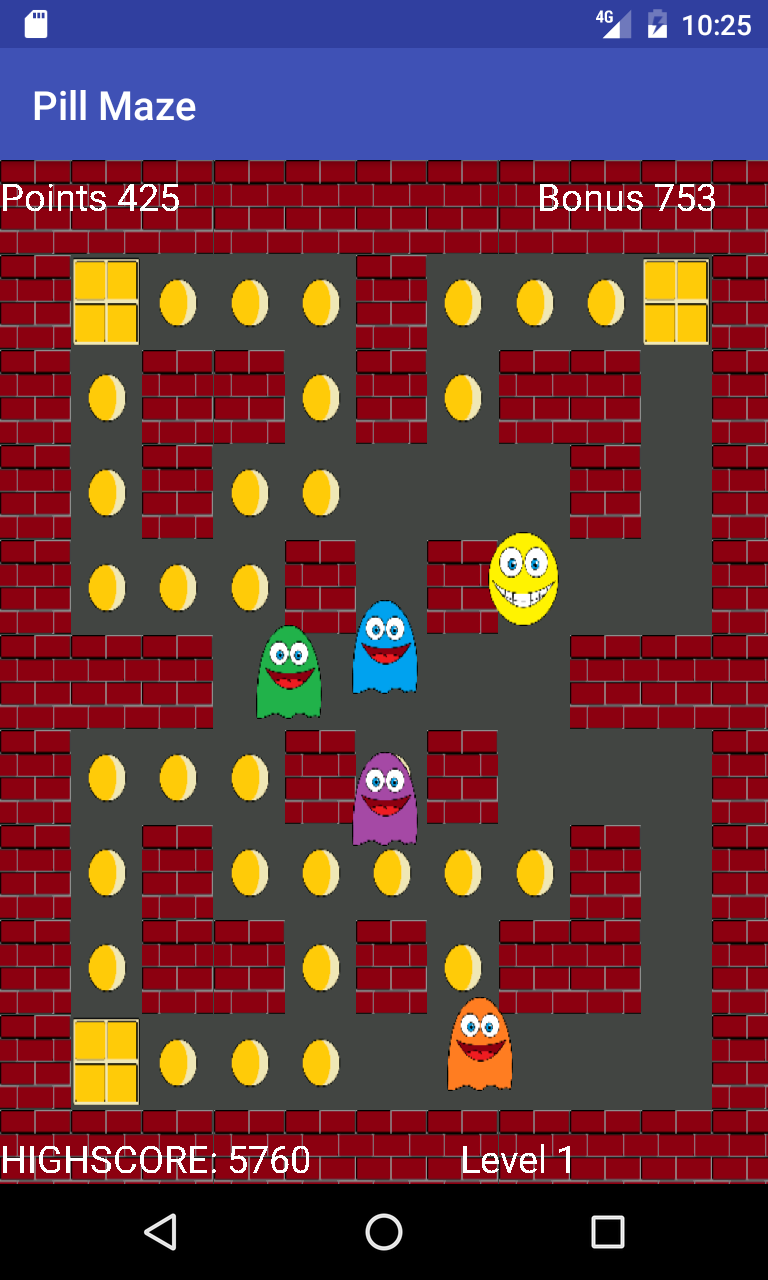Tap the system back button
Screen dimensions: 768x1280
160,1232
